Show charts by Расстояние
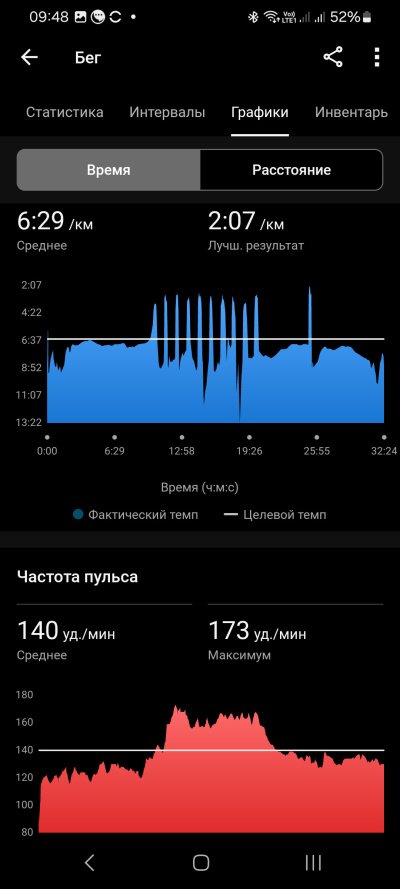This screenshot has height=889, width=400. coord(292,170)
